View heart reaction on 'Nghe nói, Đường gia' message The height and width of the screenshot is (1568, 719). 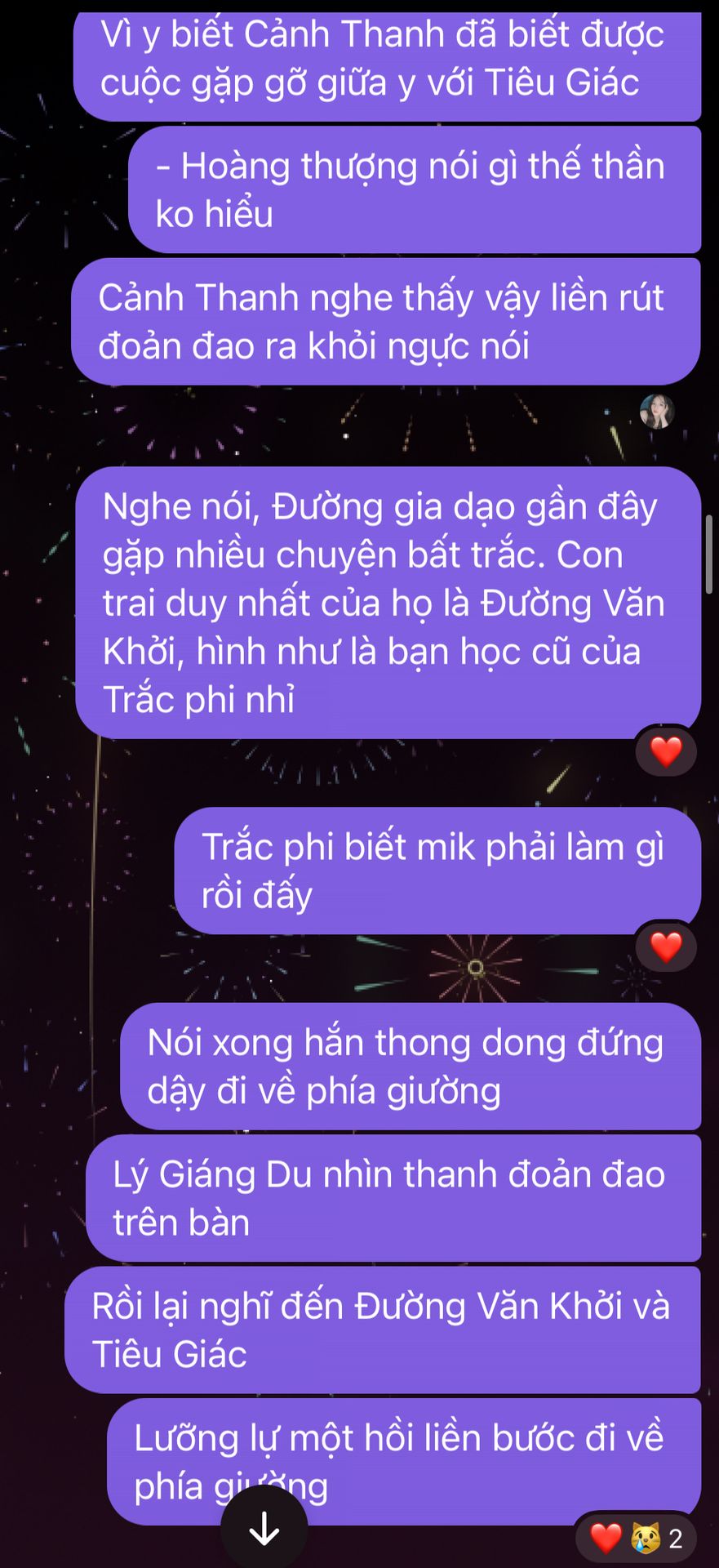(x=666, y=751)
